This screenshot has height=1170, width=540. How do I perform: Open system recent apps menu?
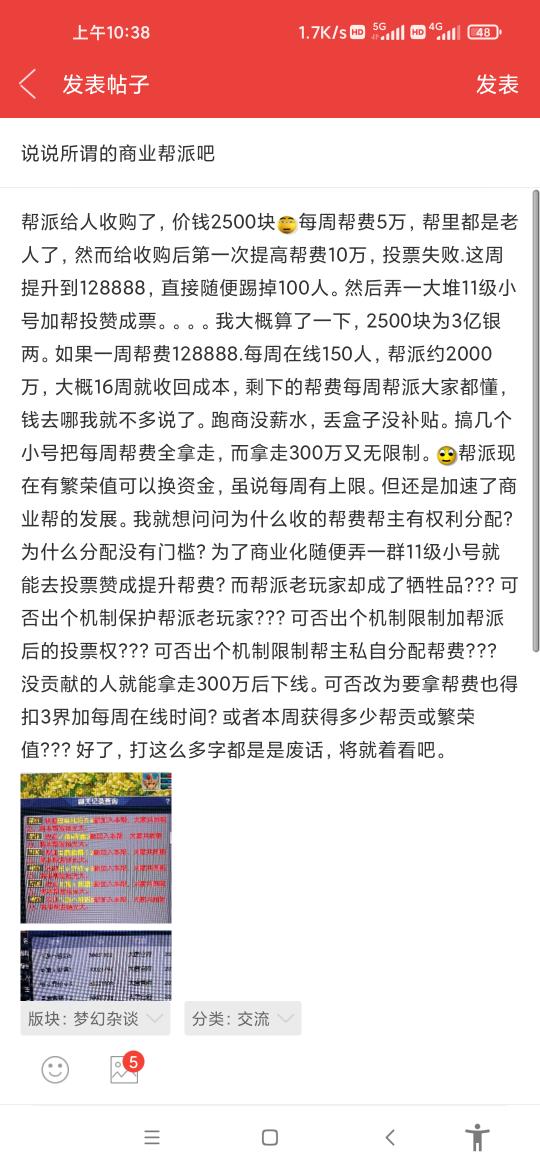[x=152, y=1137]
